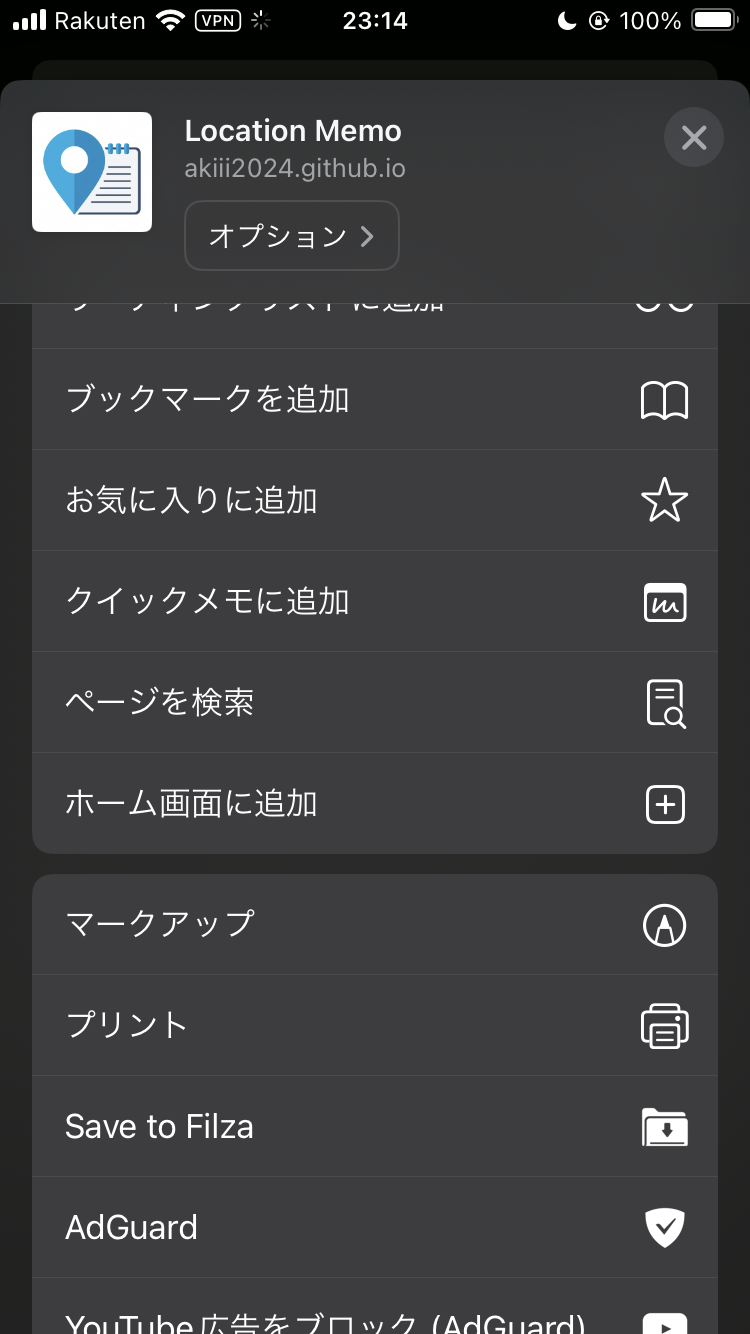750x1334 pixels.
Task: Tap the akiii2024.github.io site link text
Action: pyautogui.click(x=295, y=169)
